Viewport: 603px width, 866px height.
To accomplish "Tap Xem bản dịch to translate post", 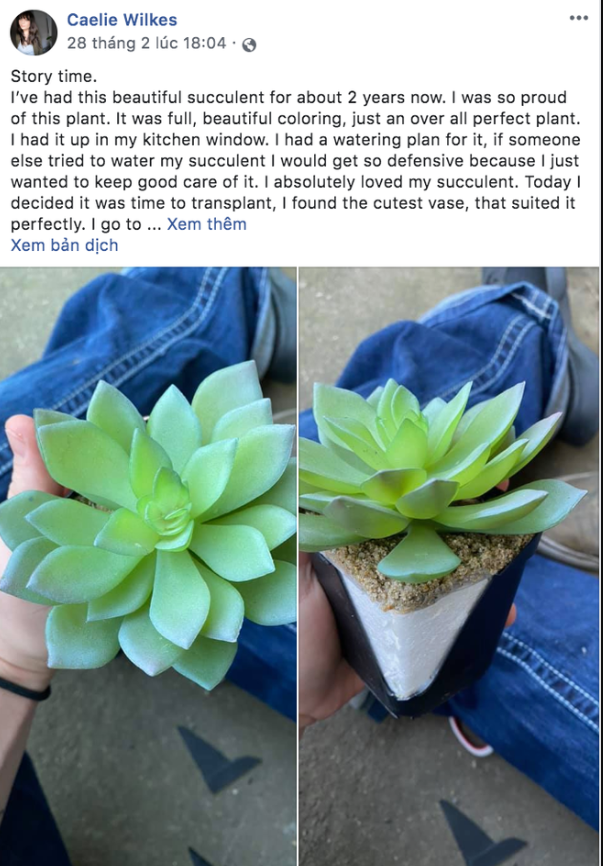I will click(x=64, y=245).
